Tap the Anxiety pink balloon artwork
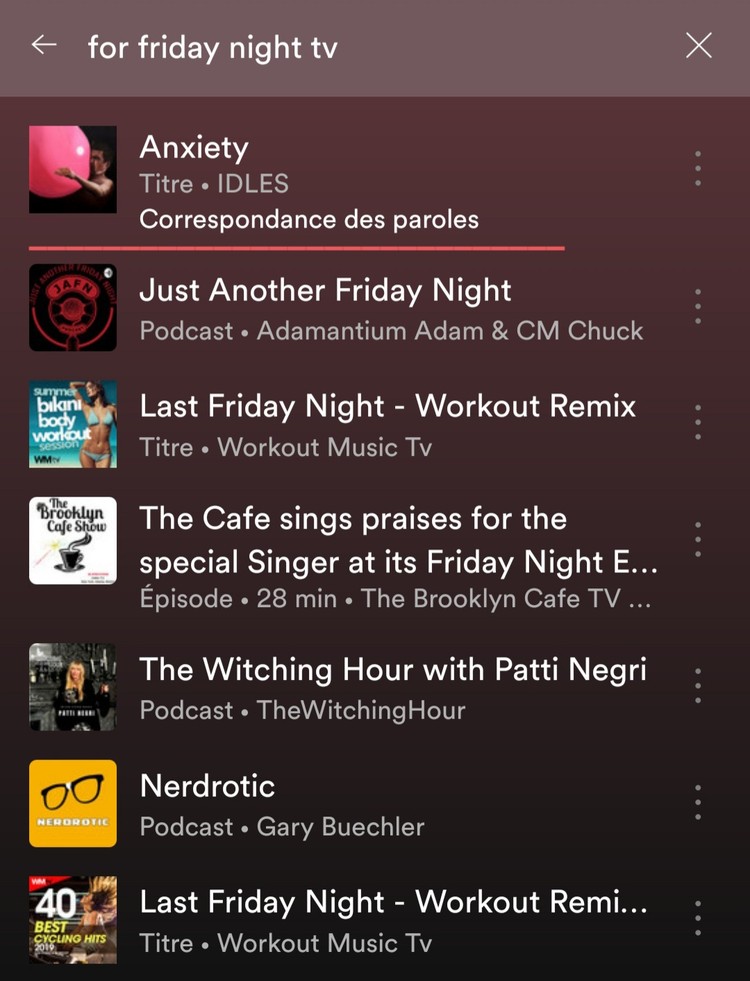The image size is (750, 981). pyautogui.click(x=72, y=168)
